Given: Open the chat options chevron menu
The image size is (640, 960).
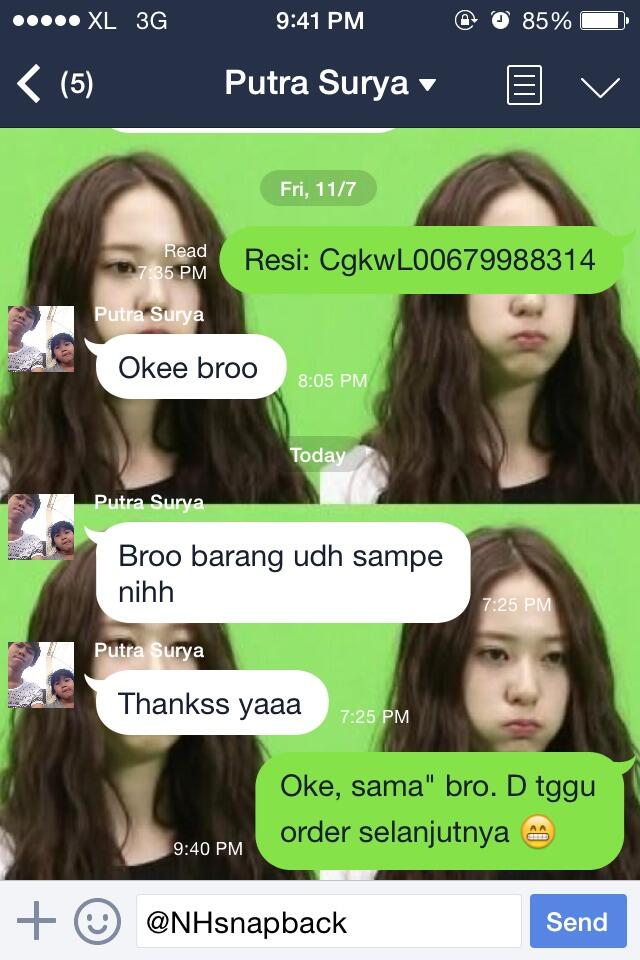Looking at the screenshot, I should [x=600, y=87].
